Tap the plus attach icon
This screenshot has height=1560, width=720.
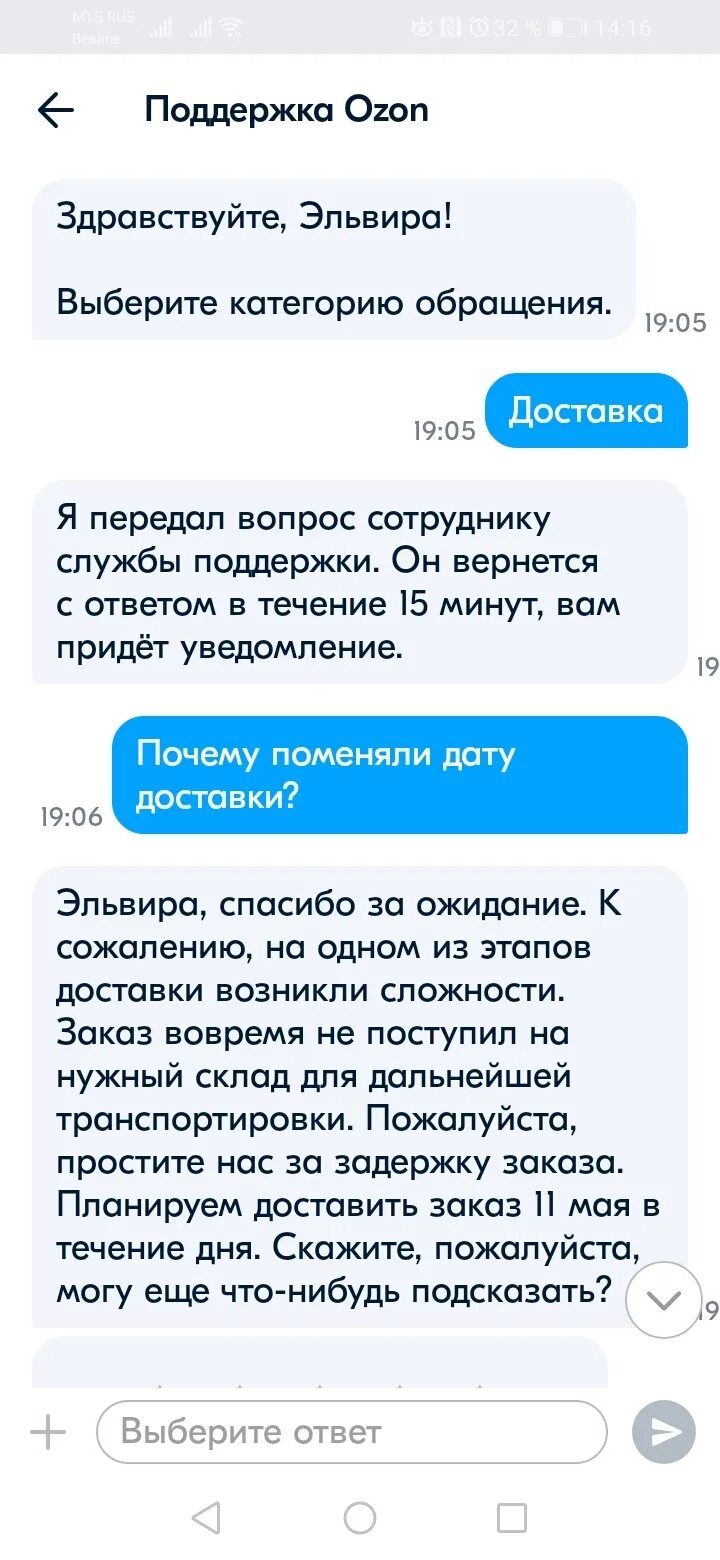click(47, 1432)
